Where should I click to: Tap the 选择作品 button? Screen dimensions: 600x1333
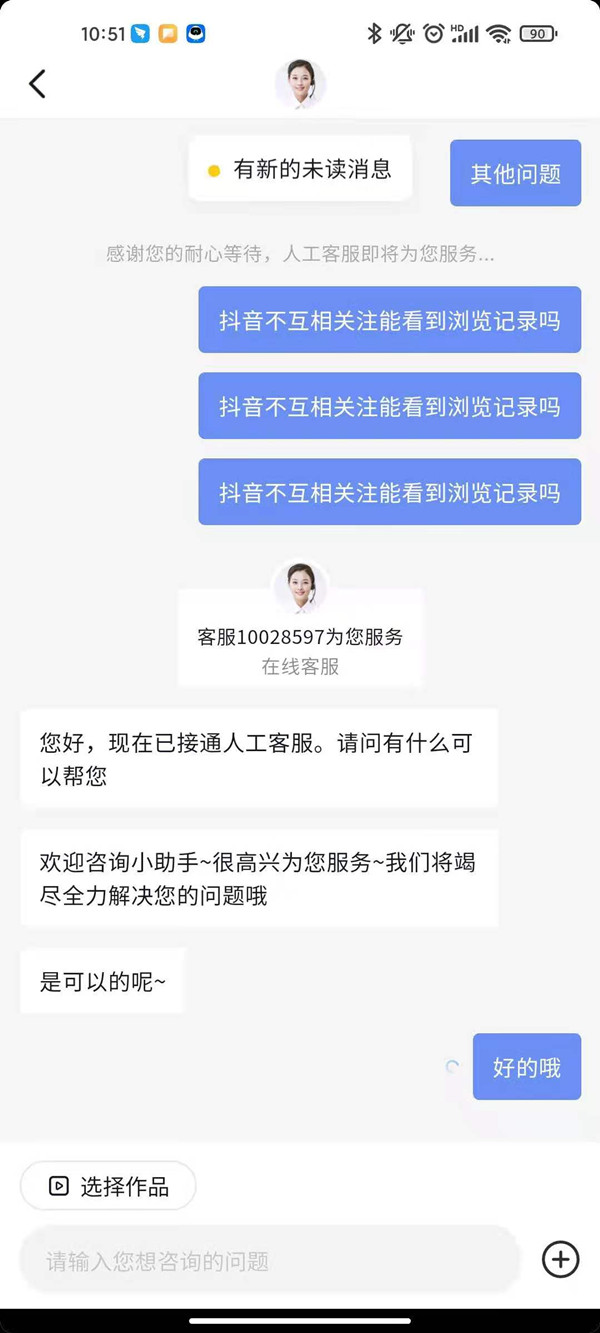[108, 1186]
